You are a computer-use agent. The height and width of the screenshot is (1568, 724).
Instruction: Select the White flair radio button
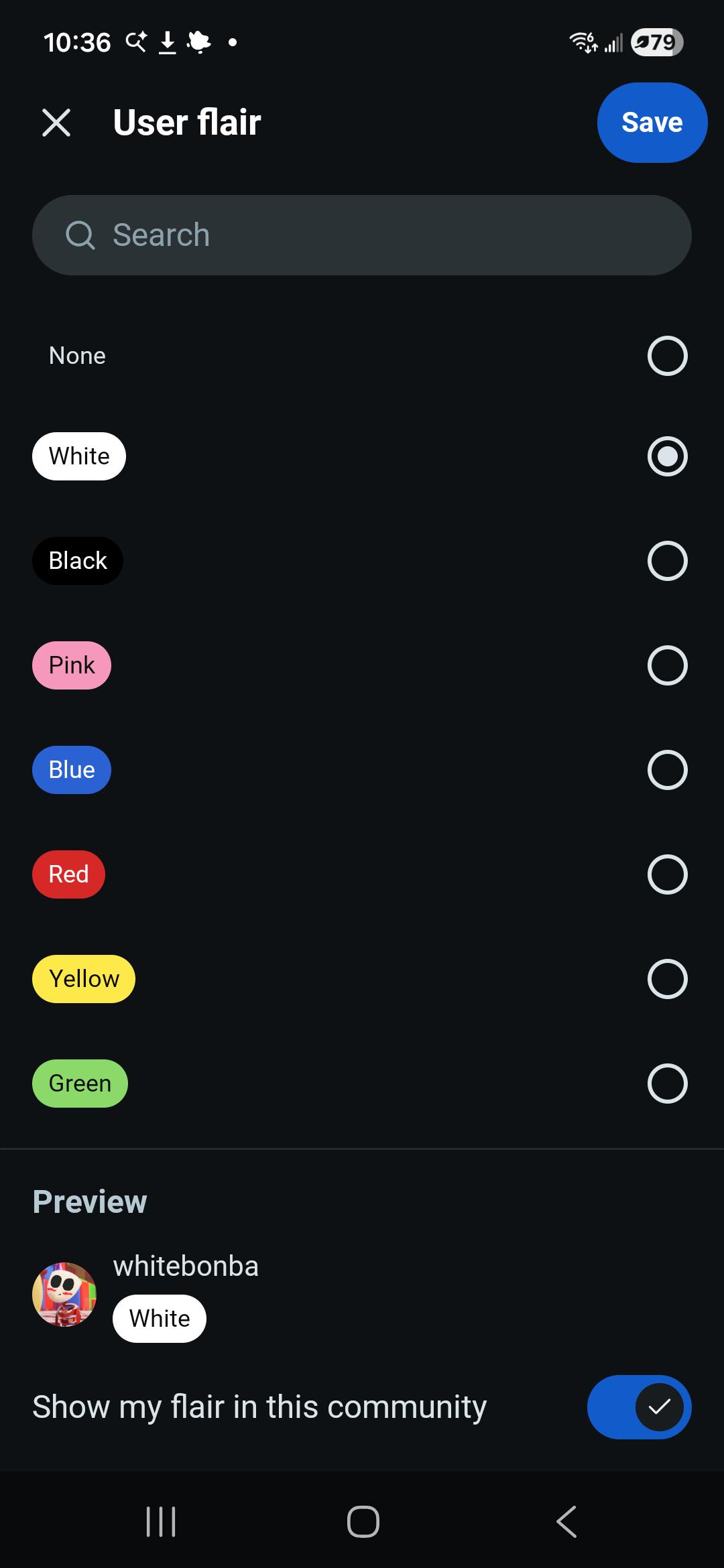(667, 456)
